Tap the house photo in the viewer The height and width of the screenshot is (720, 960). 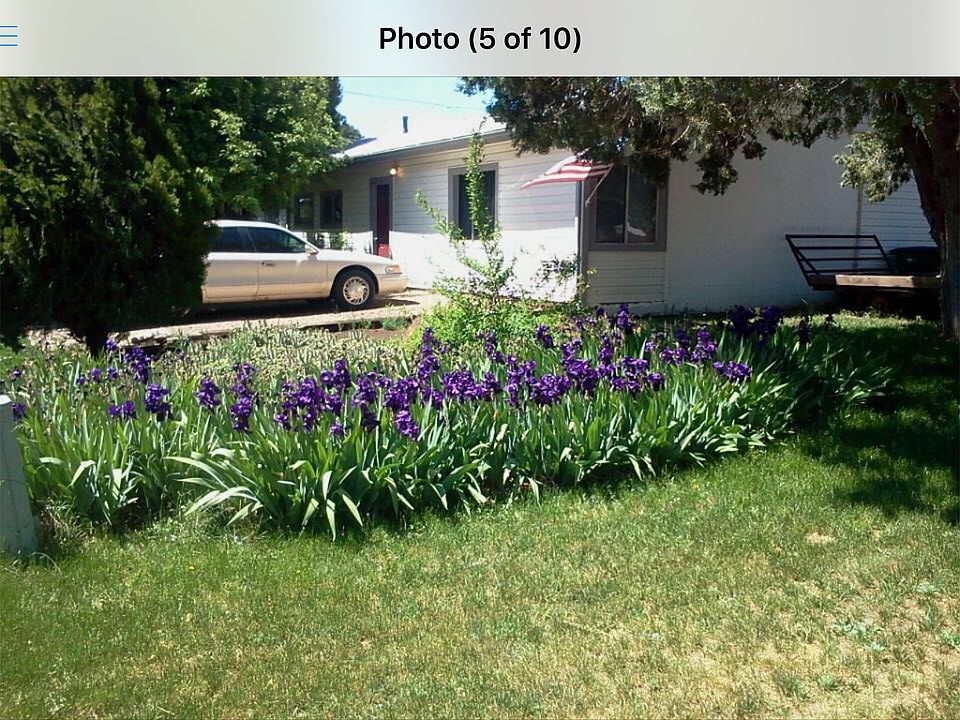pyautogui.click(x=480, y=398)
